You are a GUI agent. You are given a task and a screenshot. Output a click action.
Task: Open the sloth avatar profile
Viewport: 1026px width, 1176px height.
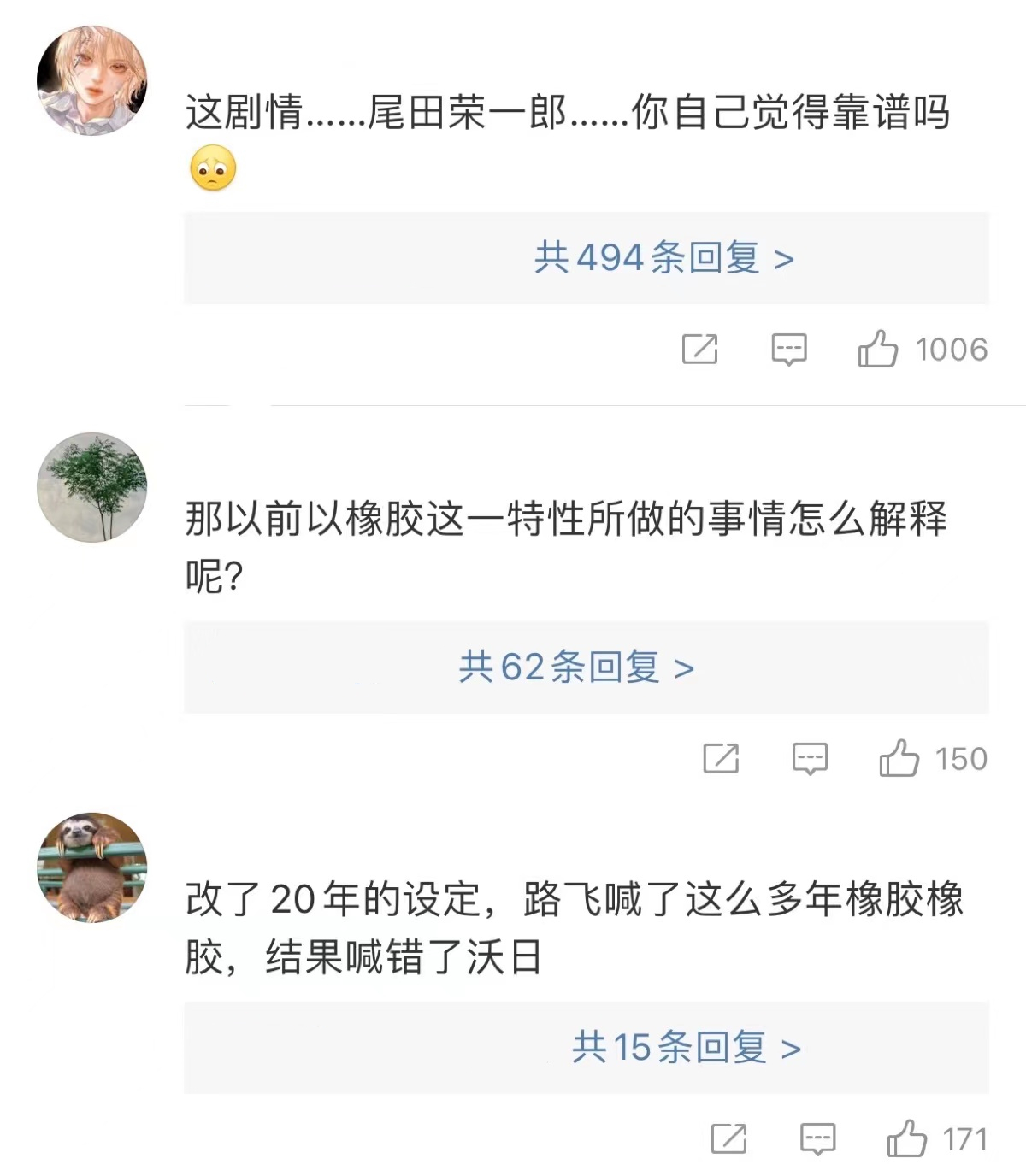92,867
